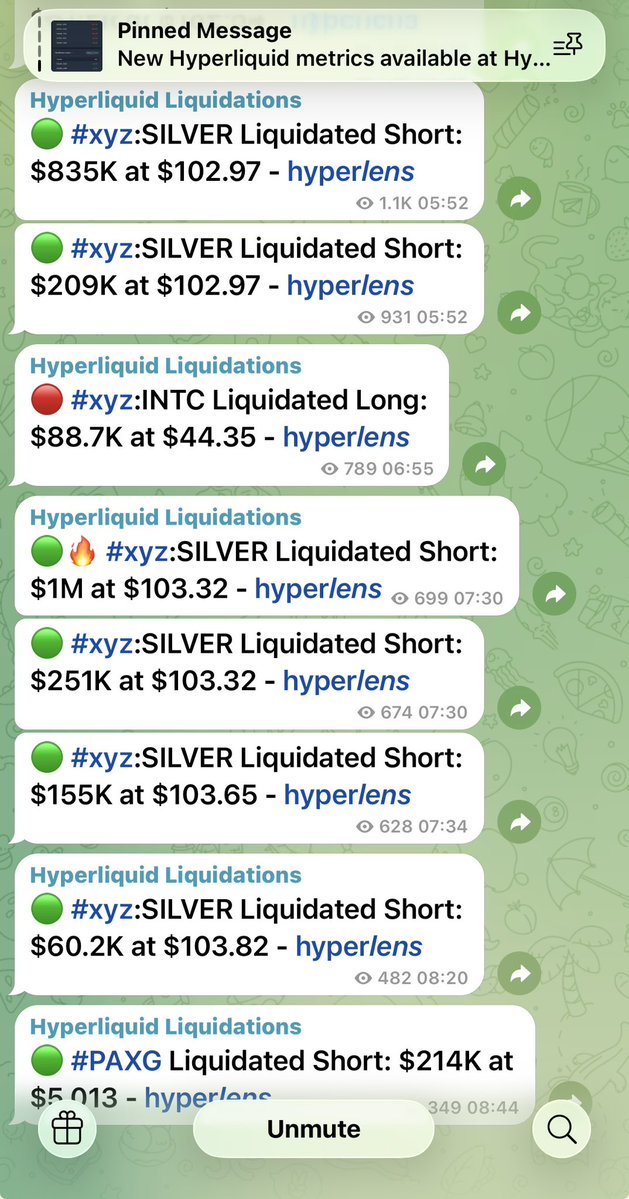Forward the $155K SILVER liquidation message
The width and height of the screenshot is (629, 1199).
pos(520,823)
